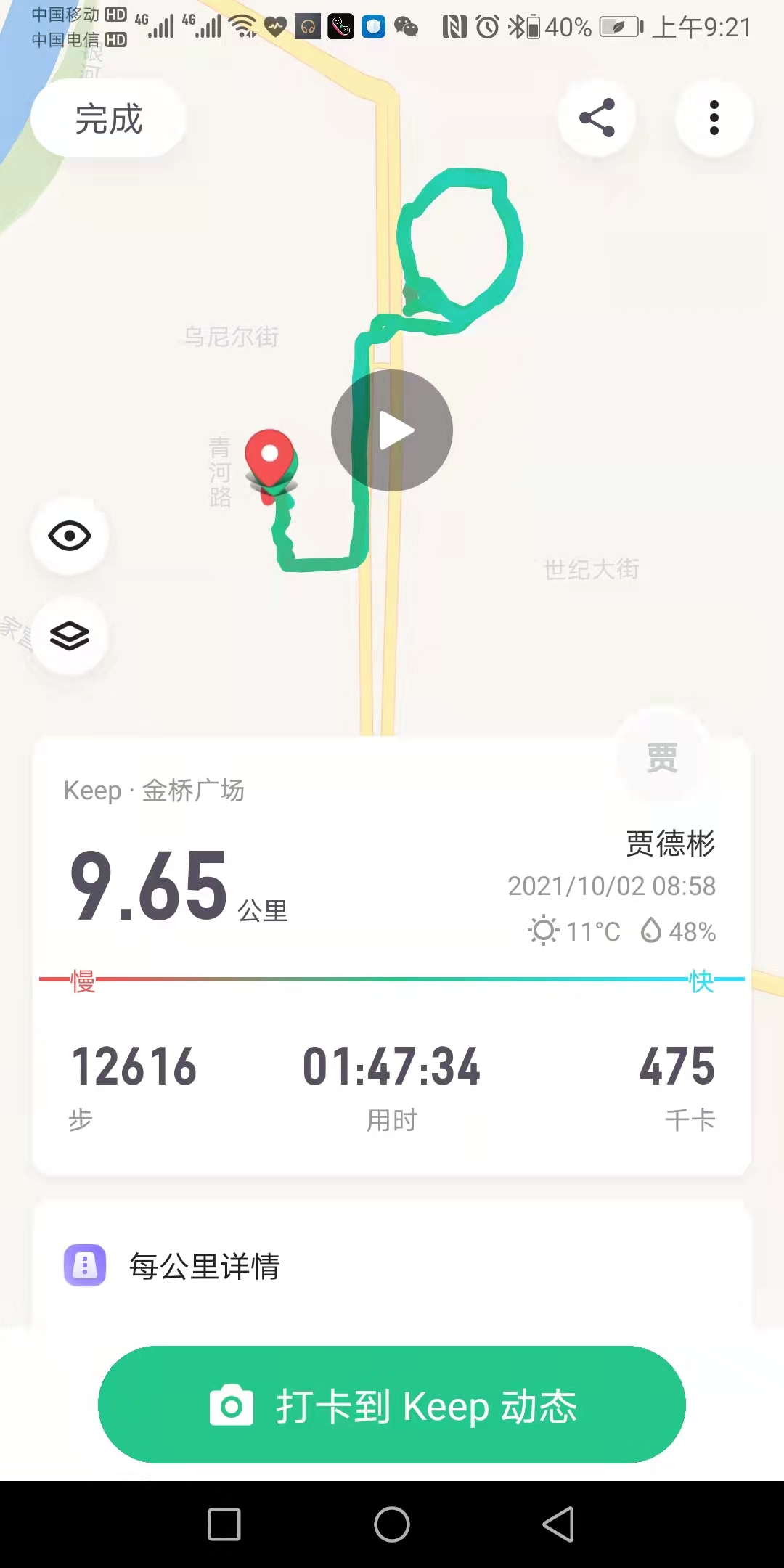The height and width of the screenshot is (1568, 784).
Task: Tap 打卡到 Keep 动态 button
Action: 392,1405
